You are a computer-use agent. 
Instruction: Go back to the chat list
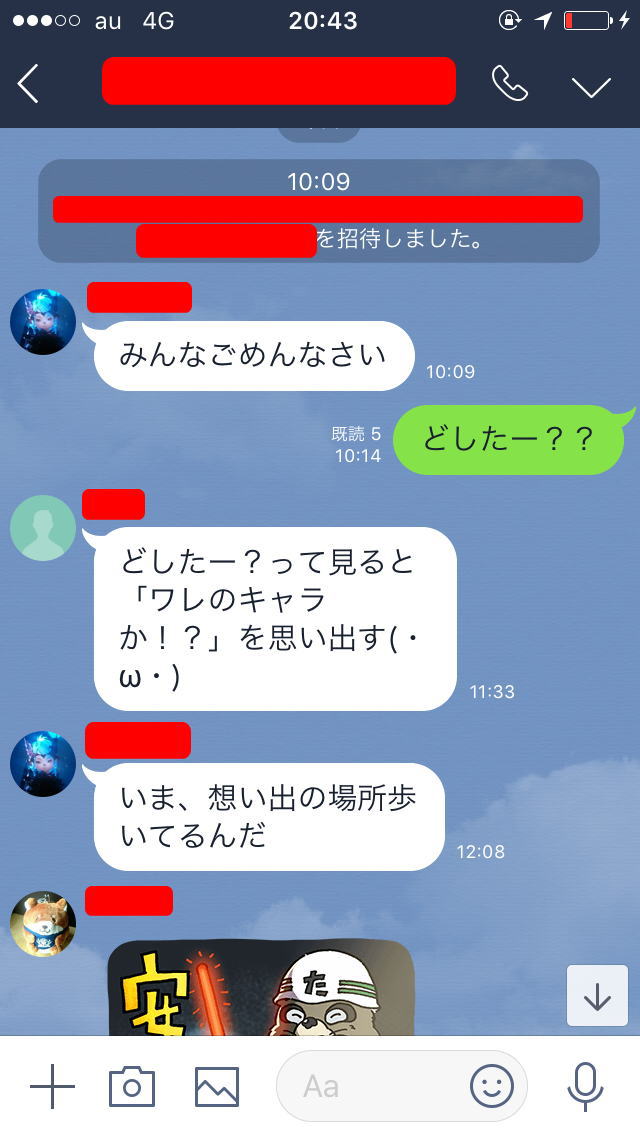tap(29, 84)
